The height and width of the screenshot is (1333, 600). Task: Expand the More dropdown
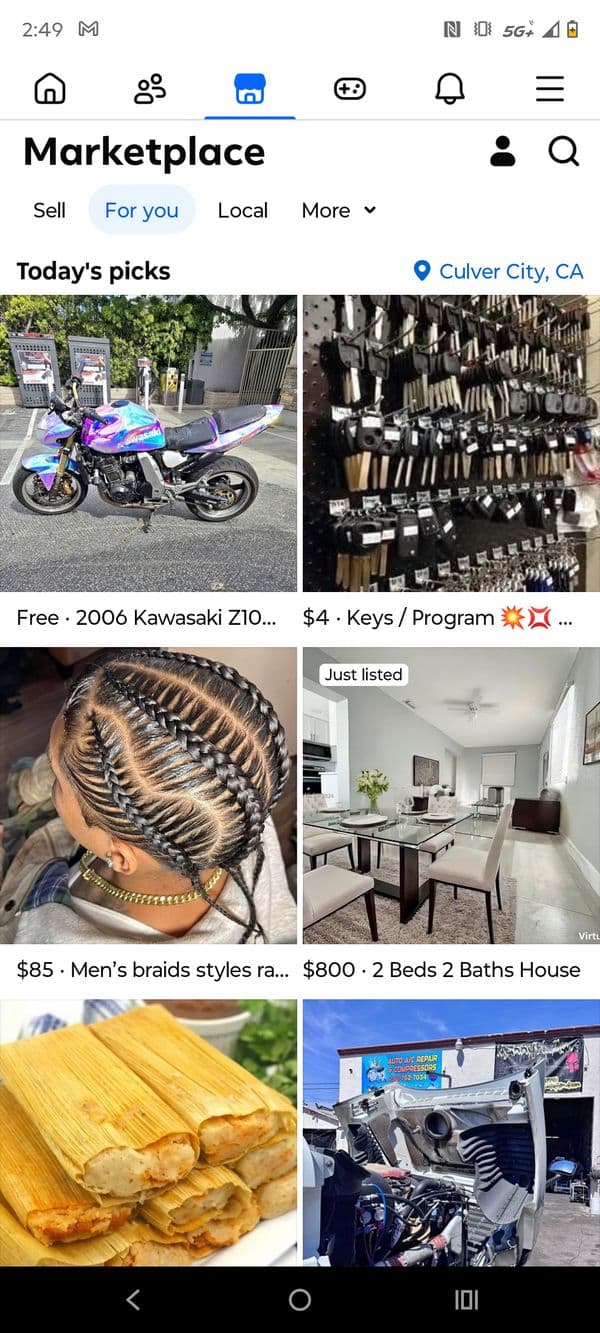pyautogui.click(x=338, y=210)
